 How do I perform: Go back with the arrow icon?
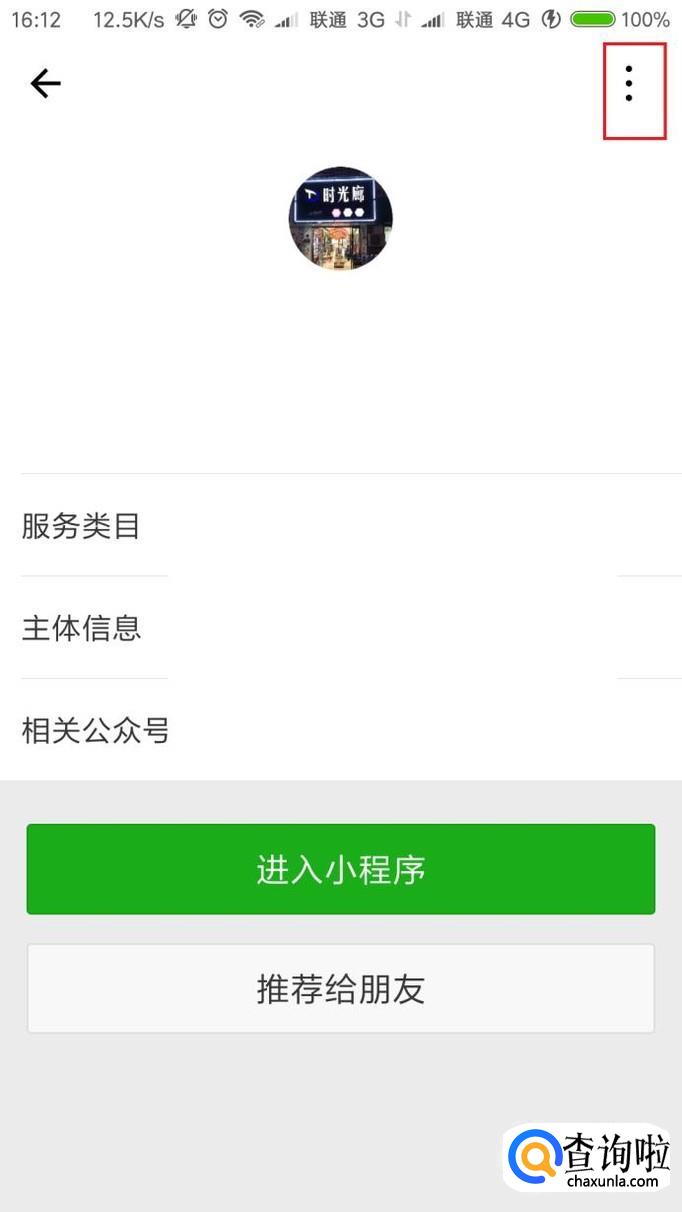[45, 84]
